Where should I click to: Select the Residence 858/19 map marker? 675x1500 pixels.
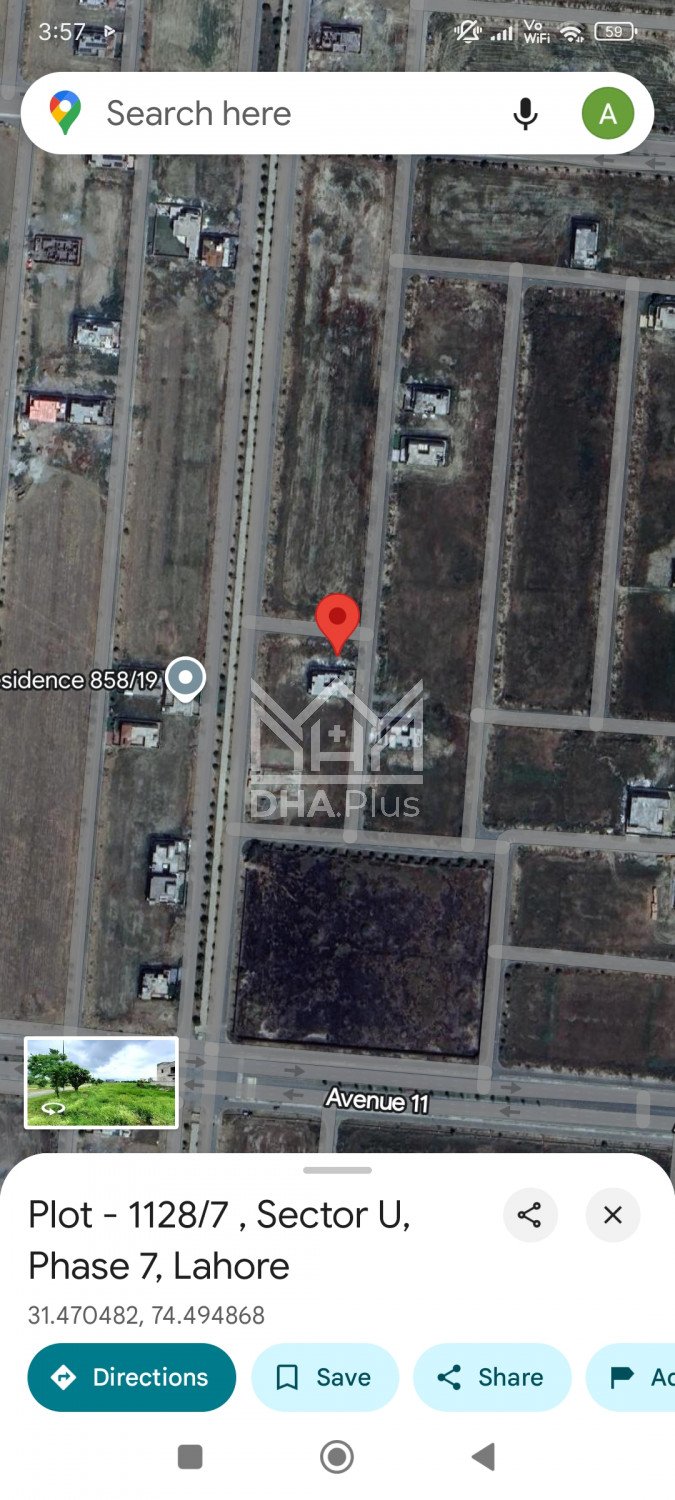click(x=185, y=679)
